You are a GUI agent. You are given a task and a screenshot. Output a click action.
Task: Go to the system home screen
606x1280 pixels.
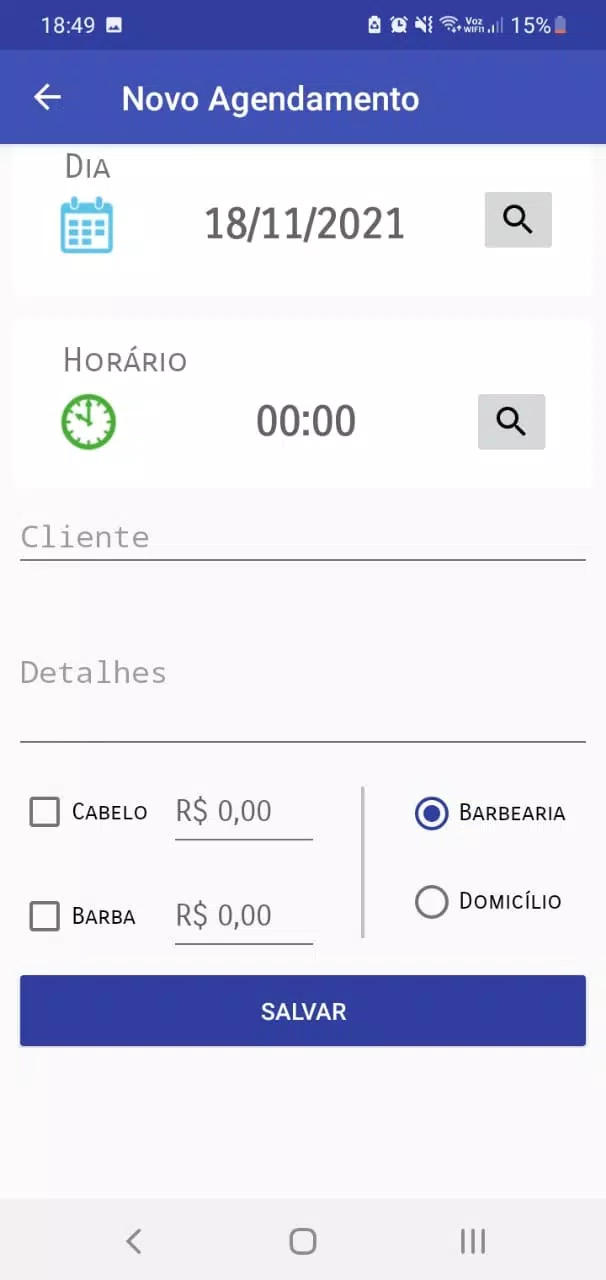point(302,1241)
